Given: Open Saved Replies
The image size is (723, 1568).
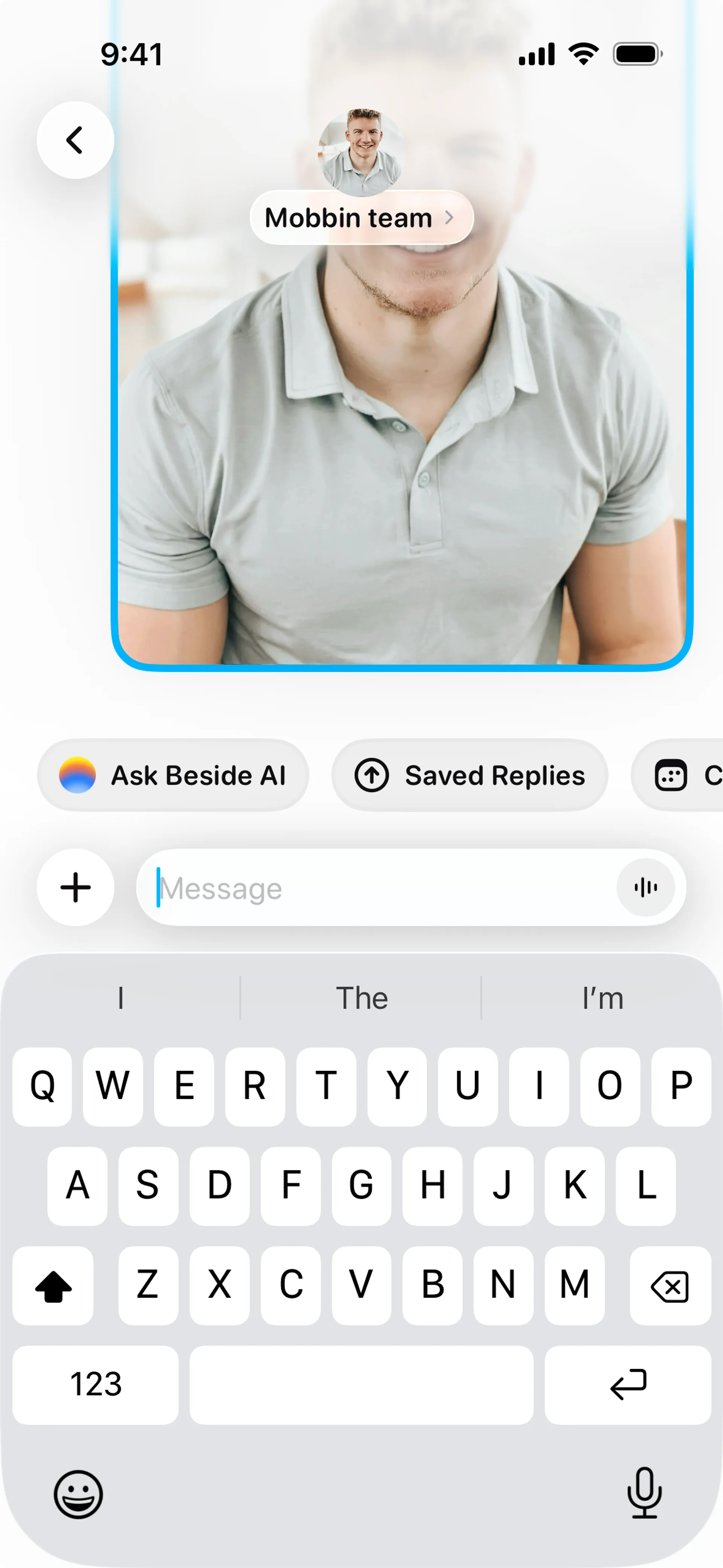Looking at the screenshot, I should [x=469, y=775].
